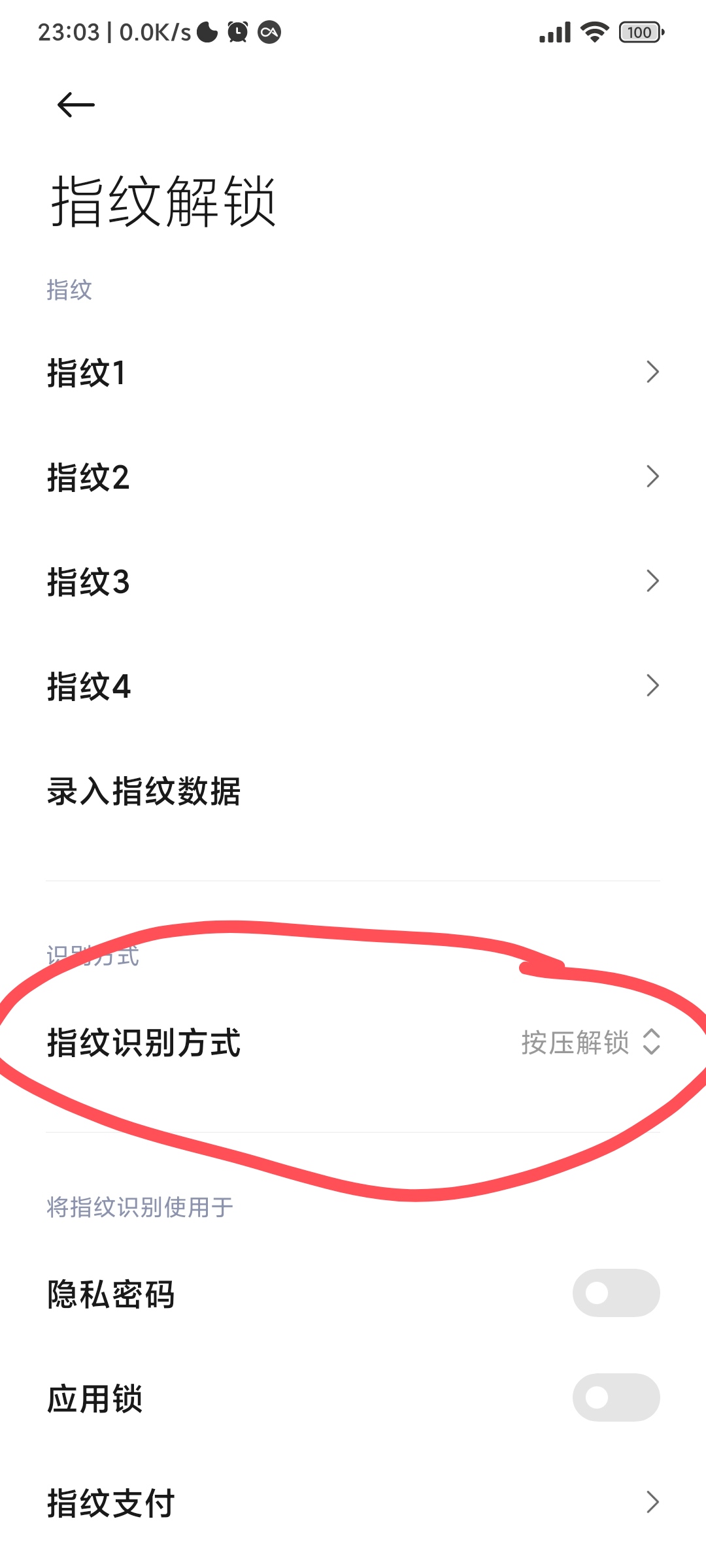This screenshot has height=1568, width=706.
Task: Turn on the 应用锁 switch
Action: pos(616,1397)
